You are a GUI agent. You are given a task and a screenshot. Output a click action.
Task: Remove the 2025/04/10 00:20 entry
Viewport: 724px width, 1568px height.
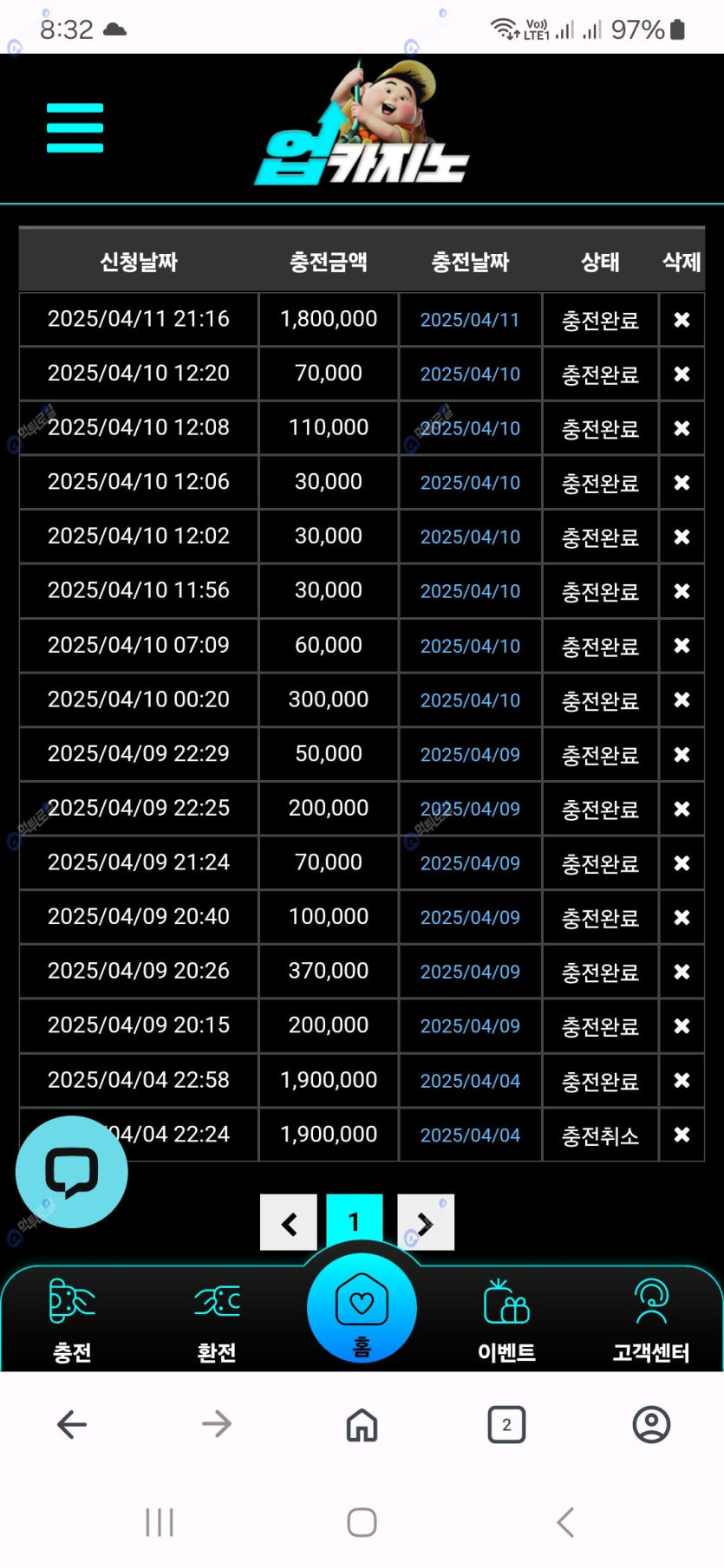pyautogui.click(x=682, y=699)
